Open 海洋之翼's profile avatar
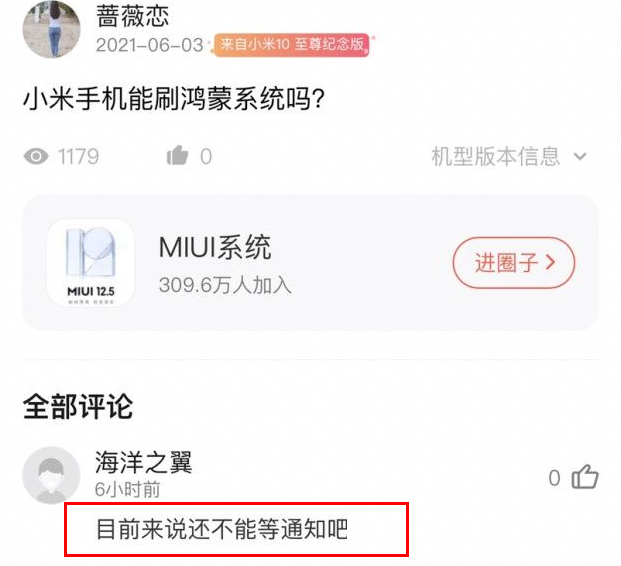621x566 pixels. tap(51, 474)
